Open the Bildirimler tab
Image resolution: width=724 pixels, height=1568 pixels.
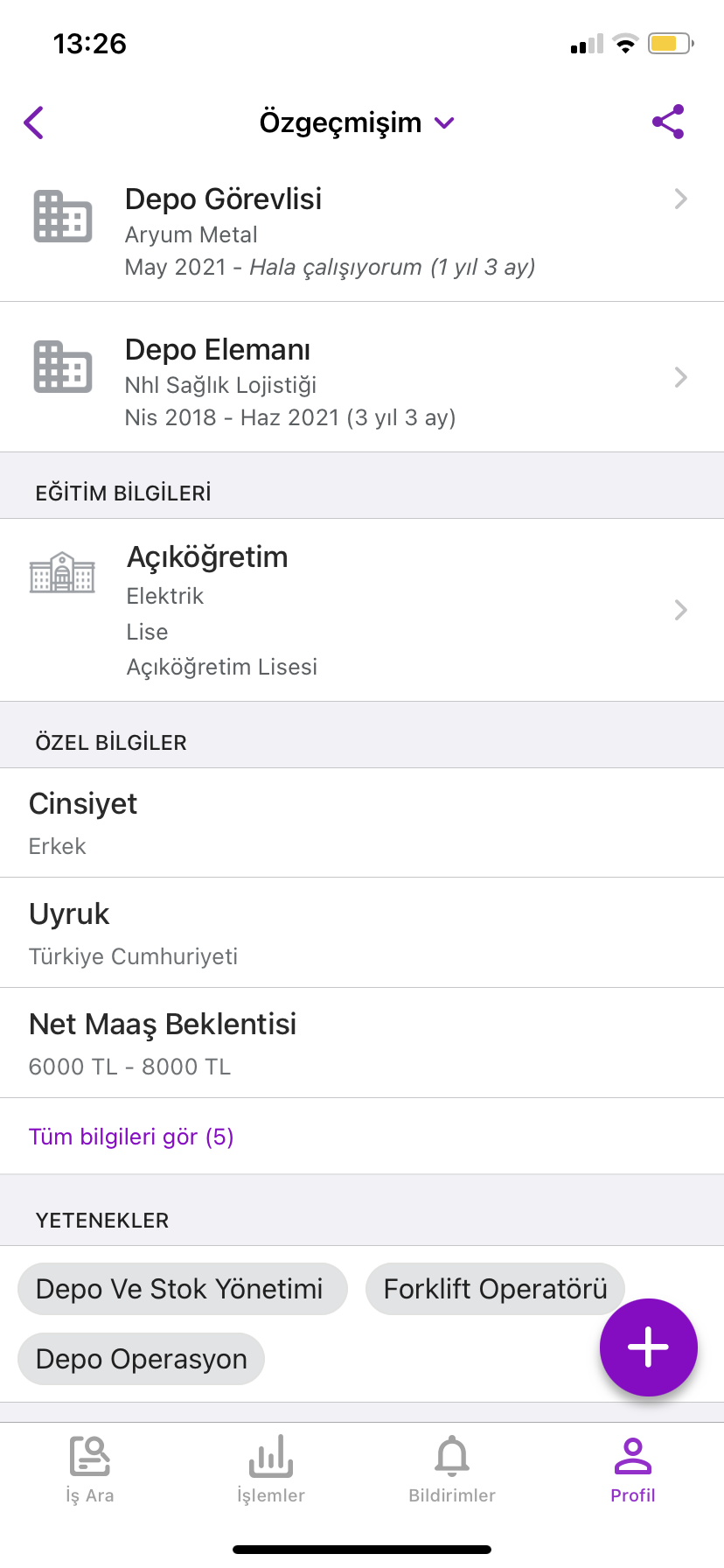tap(452, 1469)
